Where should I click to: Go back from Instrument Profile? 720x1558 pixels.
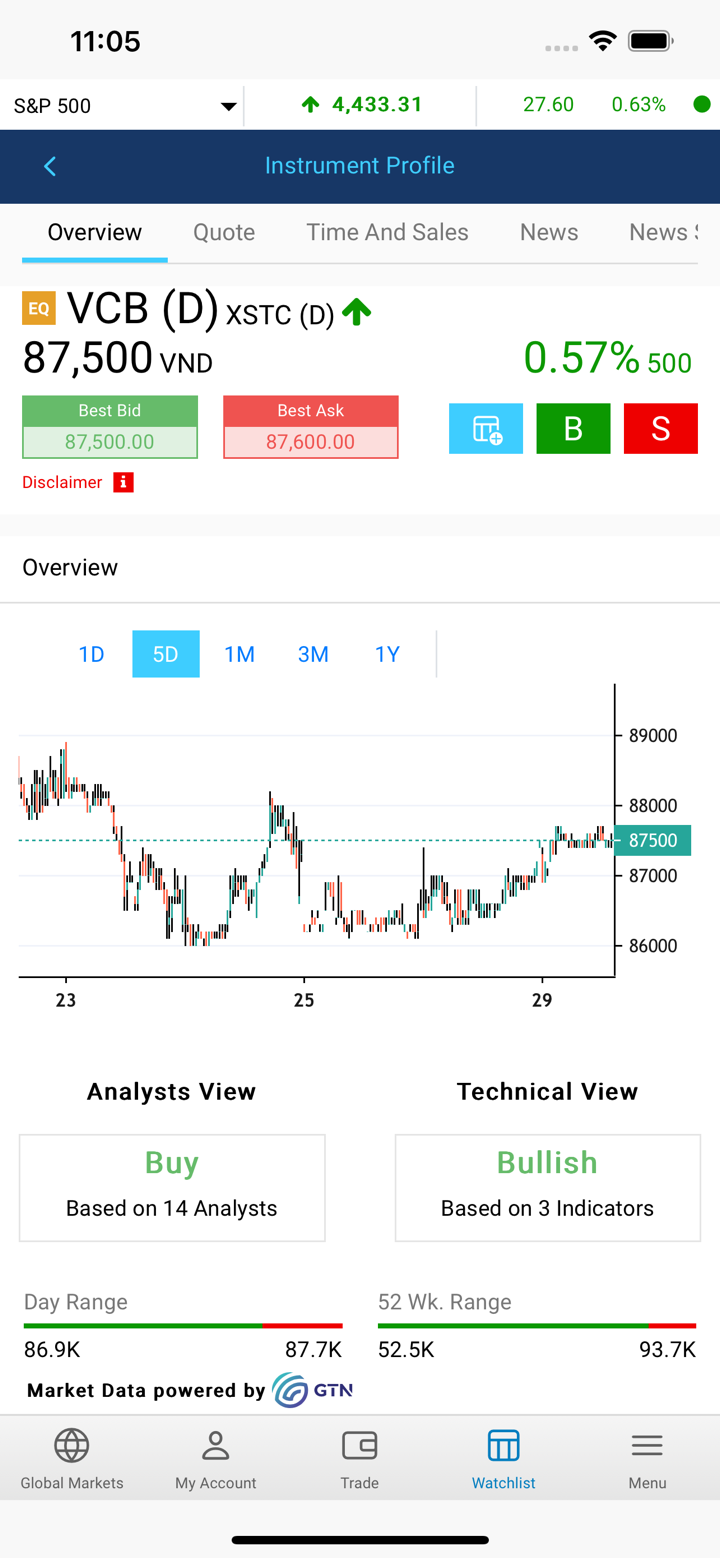[x=50, y=166]
